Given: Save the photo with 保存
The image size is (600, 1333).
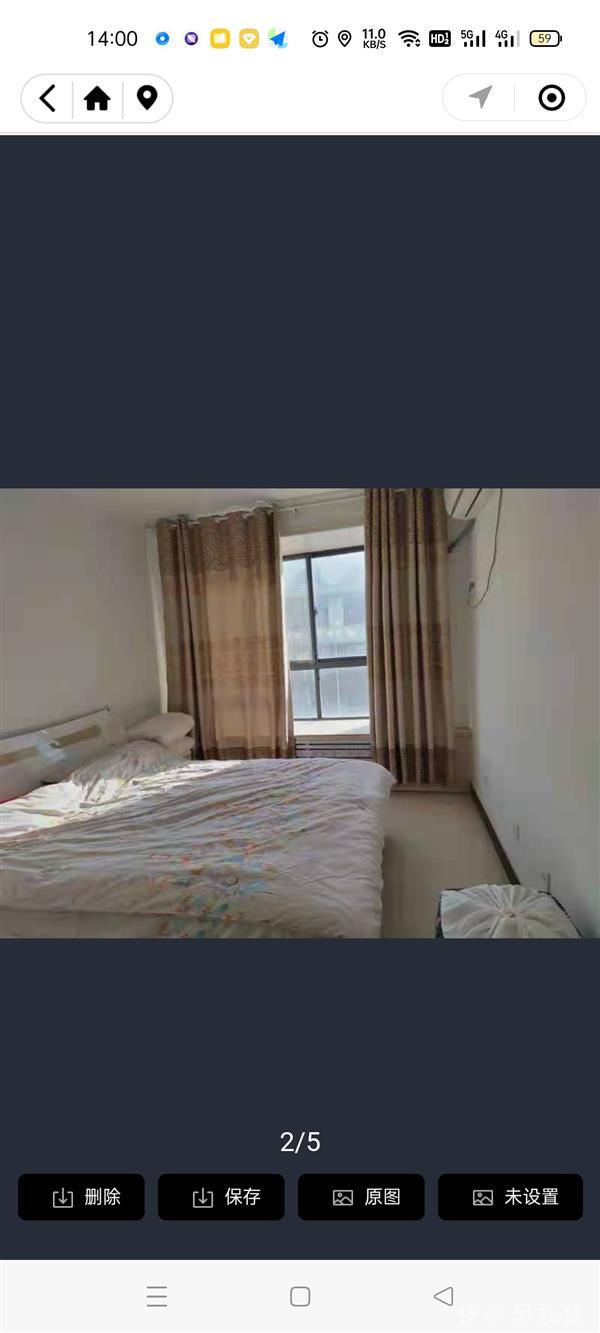Looking at the screenshot, I should coord(221,1197).
